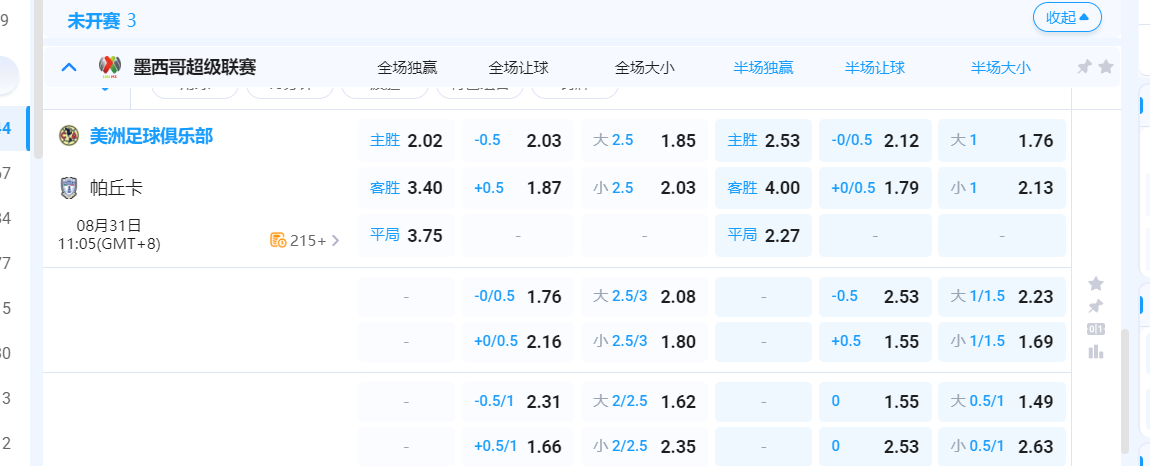
Task: Open the match statistics bar chart icon
Action: (1096, 351)
